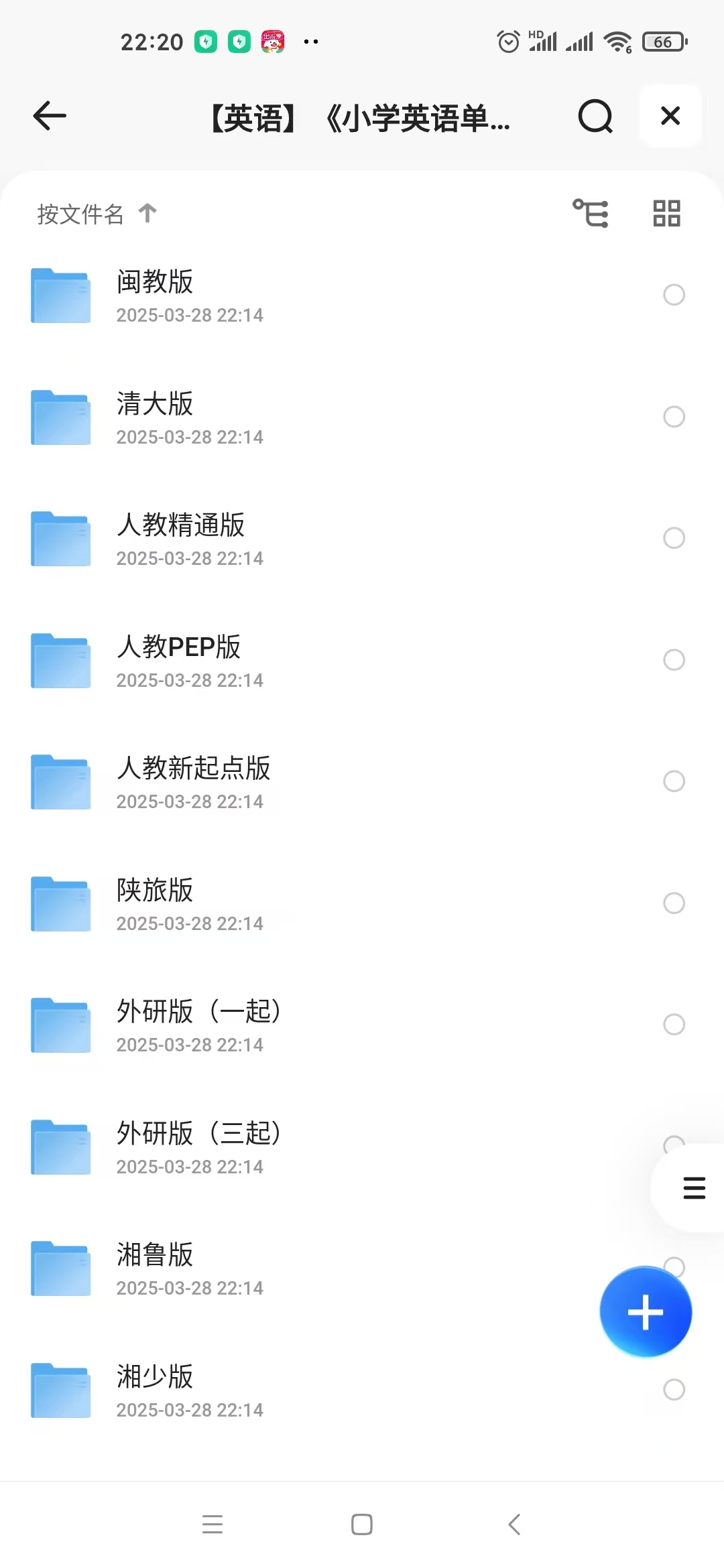
Task: Tap the blue plus floating button
Action: tap(646, 1312)
